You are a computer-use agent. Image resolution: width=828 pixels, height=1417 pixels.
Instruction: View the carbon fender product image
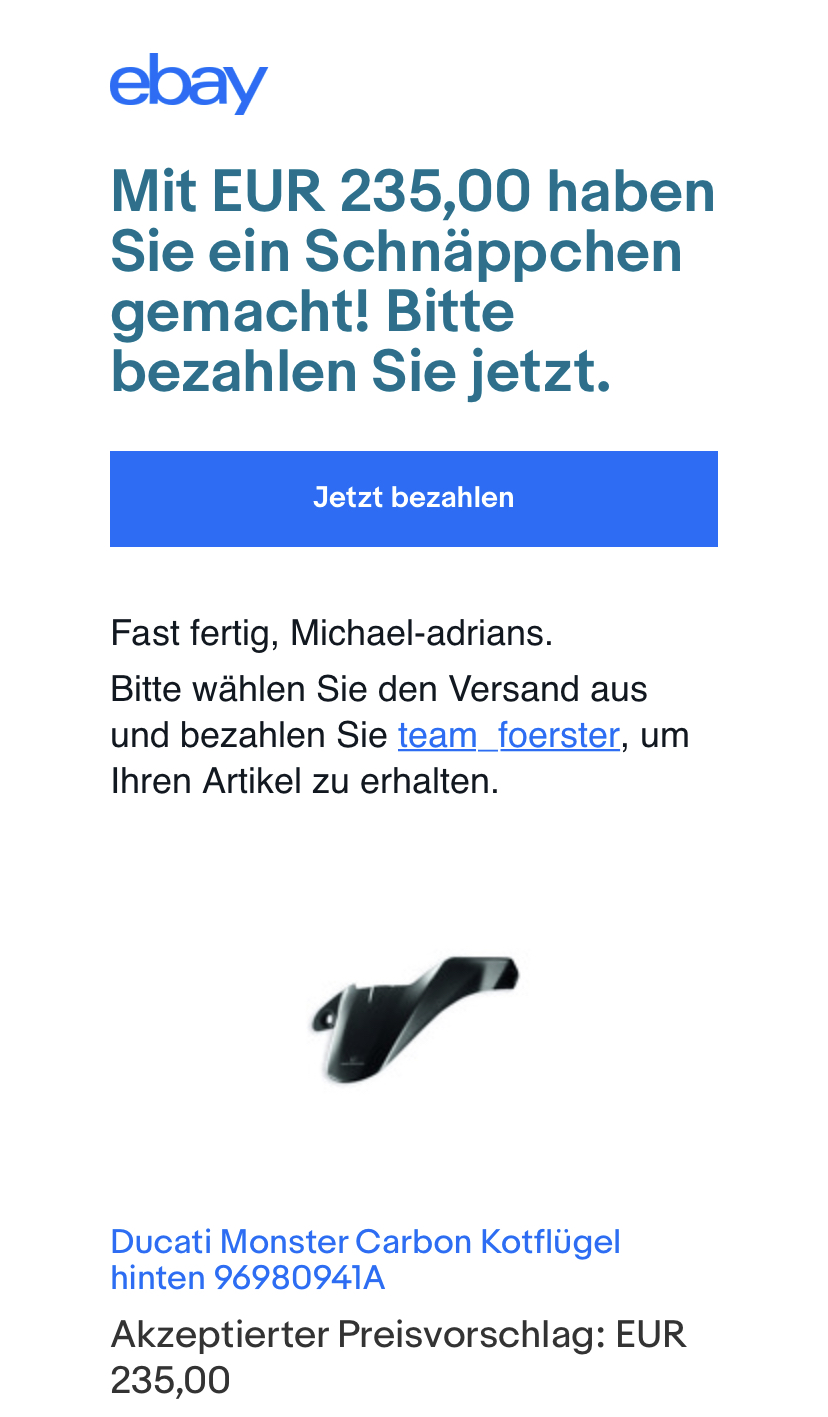pyautogui.click(x=414, y=1019)
